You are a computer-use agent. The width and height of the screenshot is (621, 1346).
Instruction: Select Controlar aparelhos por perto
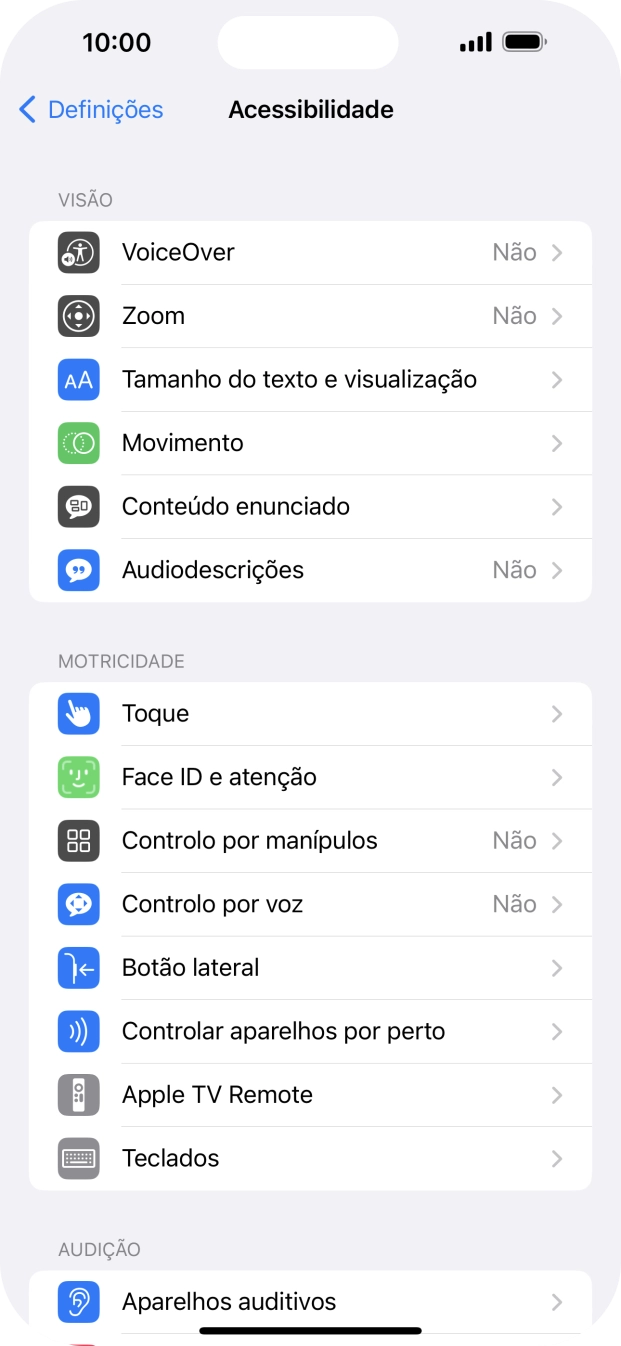point(310,1031)
